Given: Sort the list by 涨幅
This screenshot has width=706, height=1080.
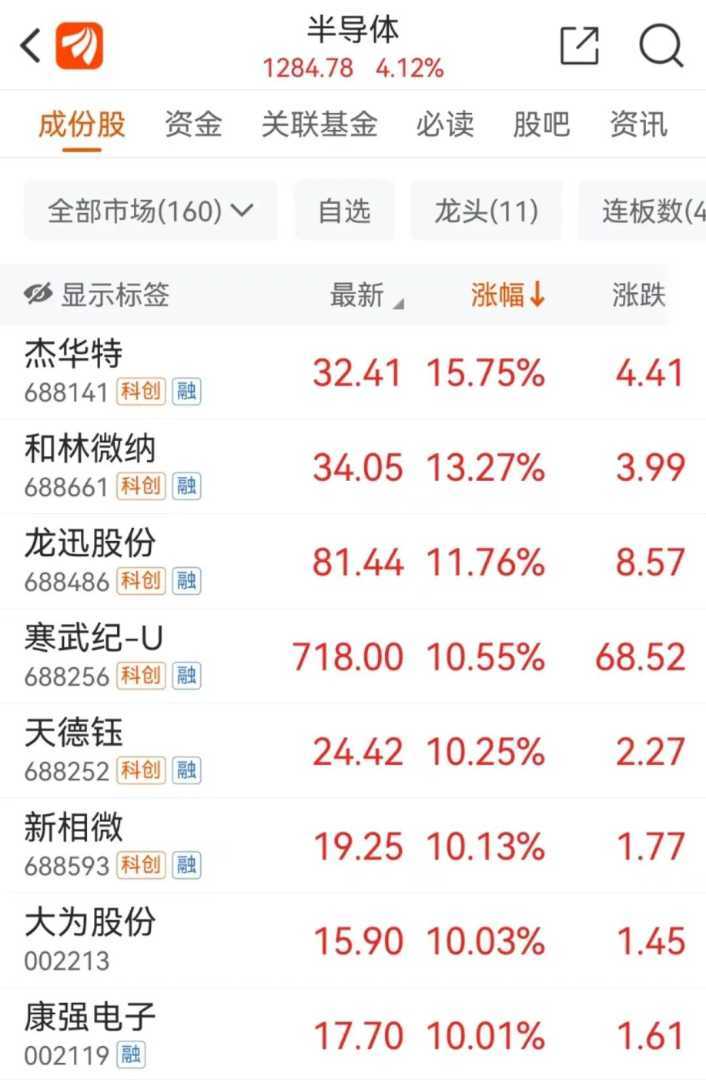Looking at the screenshot, I should (508, 295).
